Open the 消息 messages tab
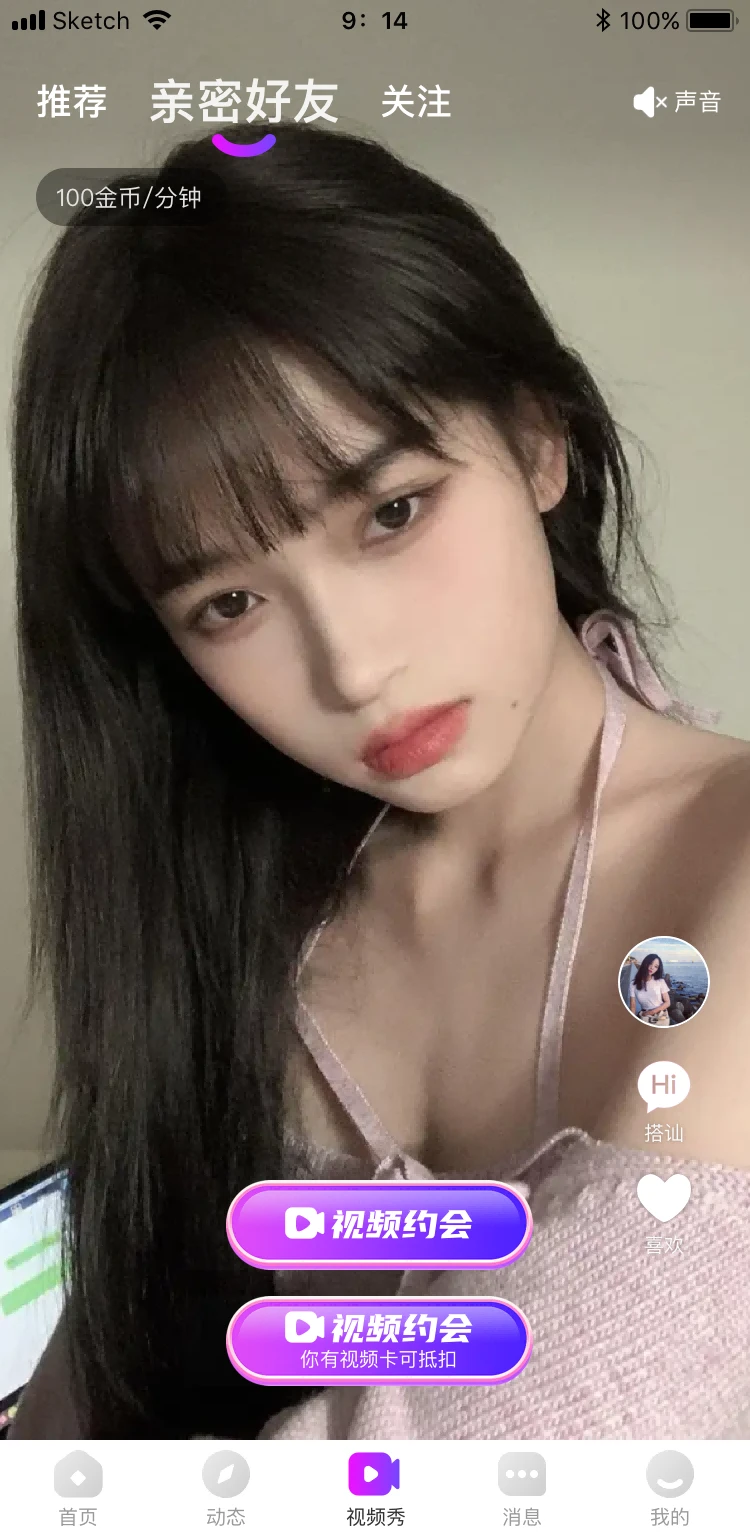 (522, 1488)
